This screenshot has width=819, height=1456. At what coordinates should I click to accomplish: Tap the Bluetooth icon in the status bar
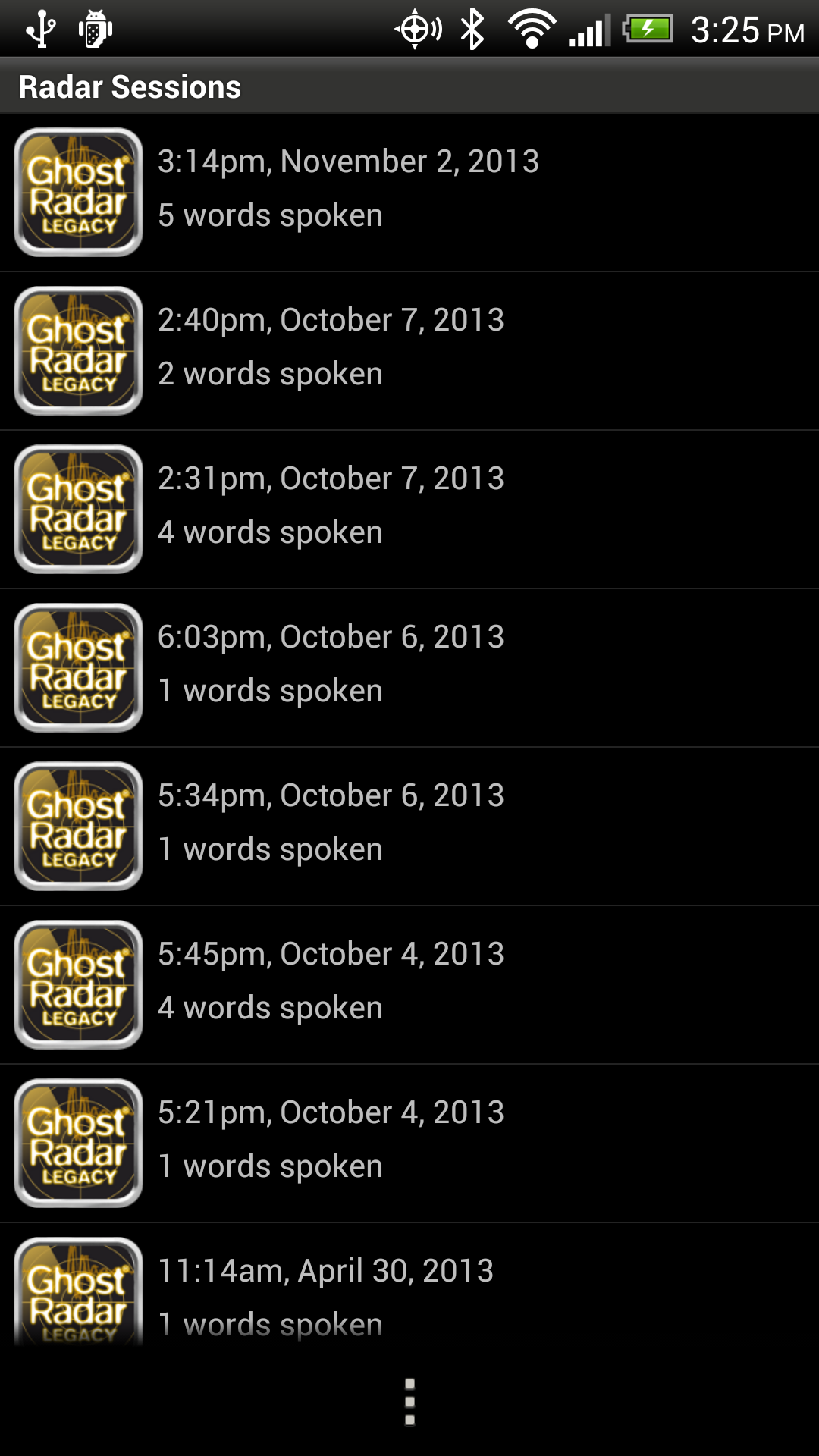472,29
